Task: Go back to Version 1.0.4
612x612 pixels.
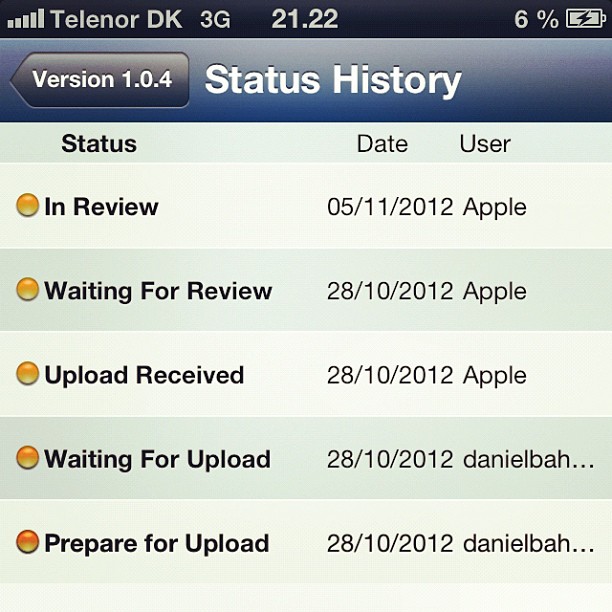Action: 100,80
